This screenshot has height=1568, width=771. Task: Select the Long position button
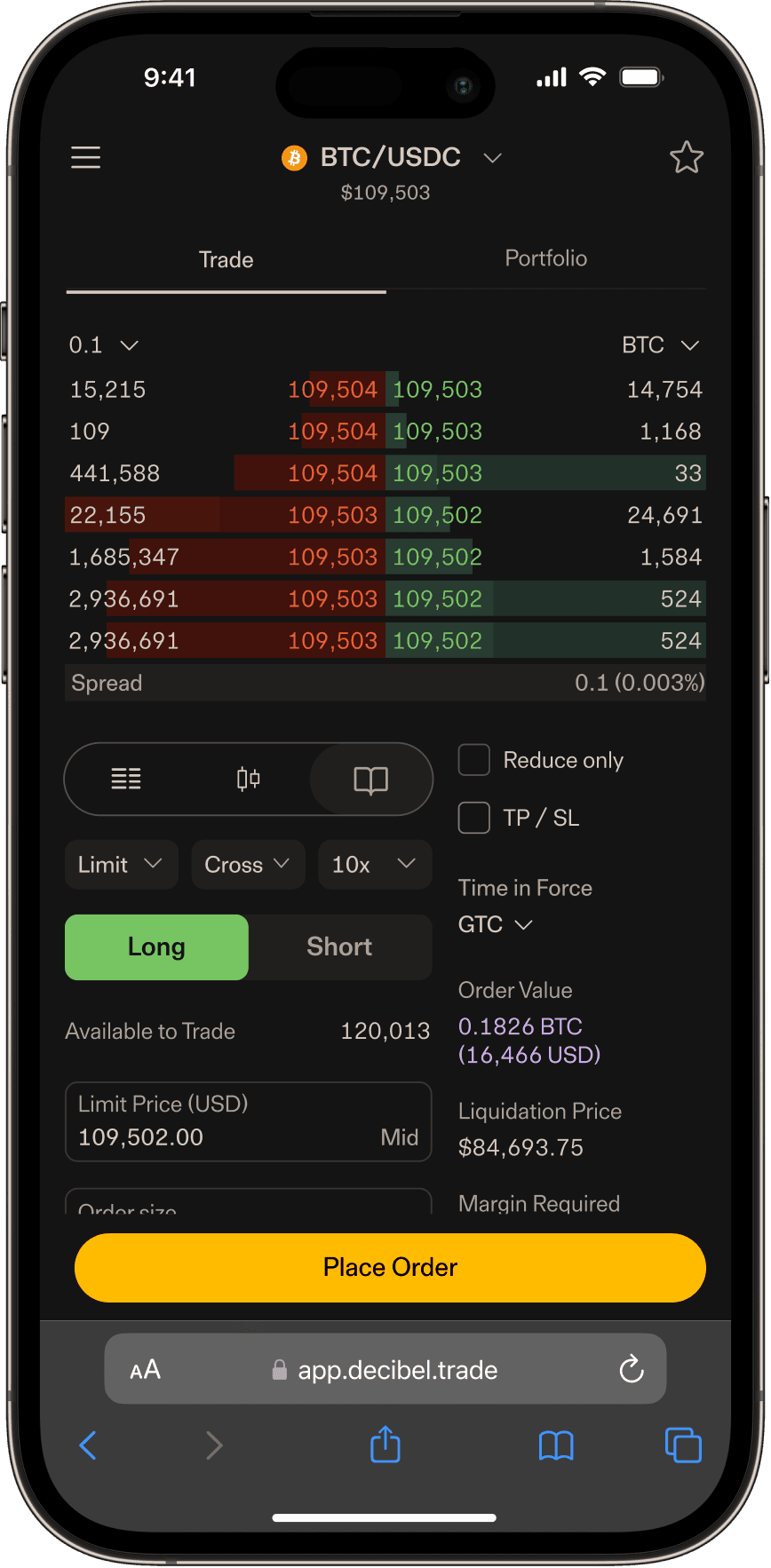(156, 946)
